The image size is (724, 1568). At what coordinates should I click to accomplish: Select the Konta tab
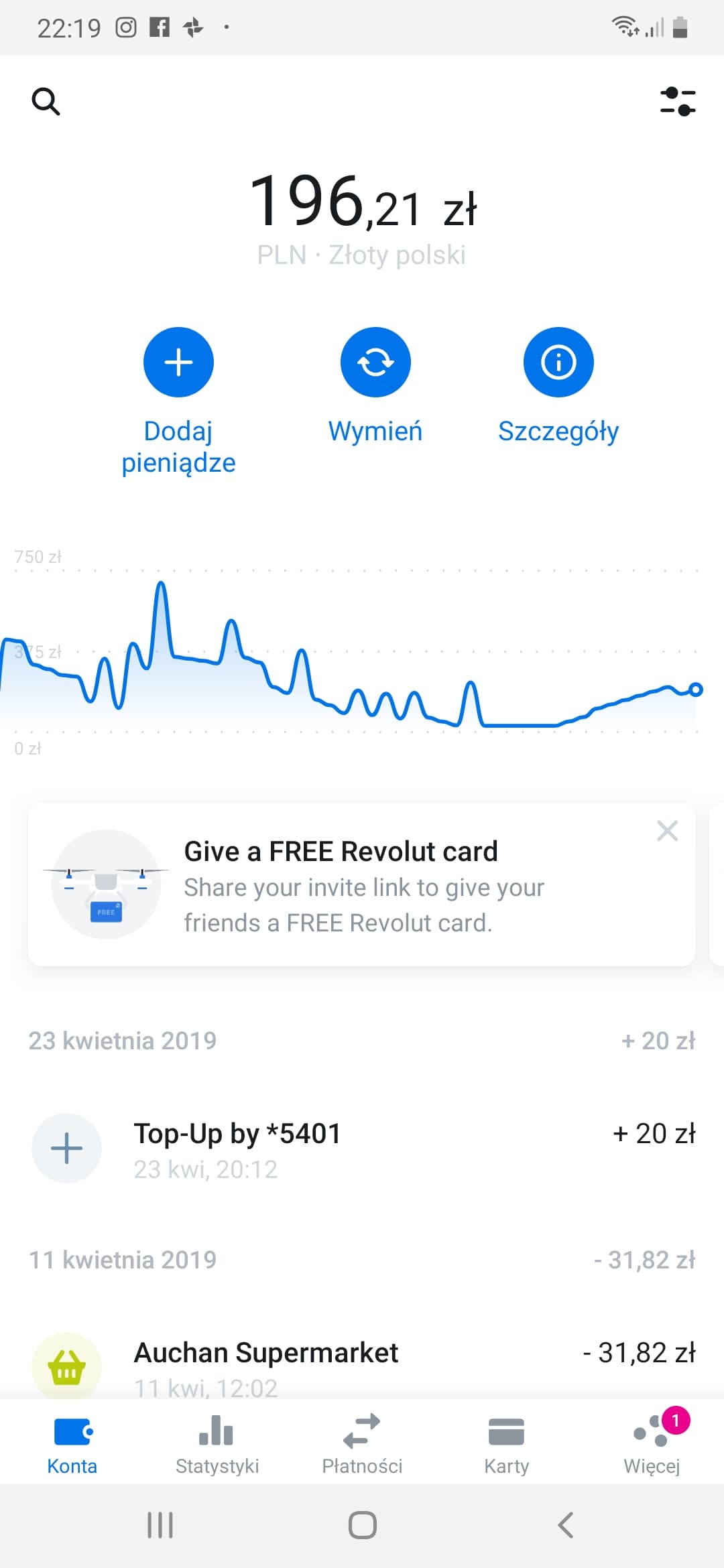[72, 1445]
